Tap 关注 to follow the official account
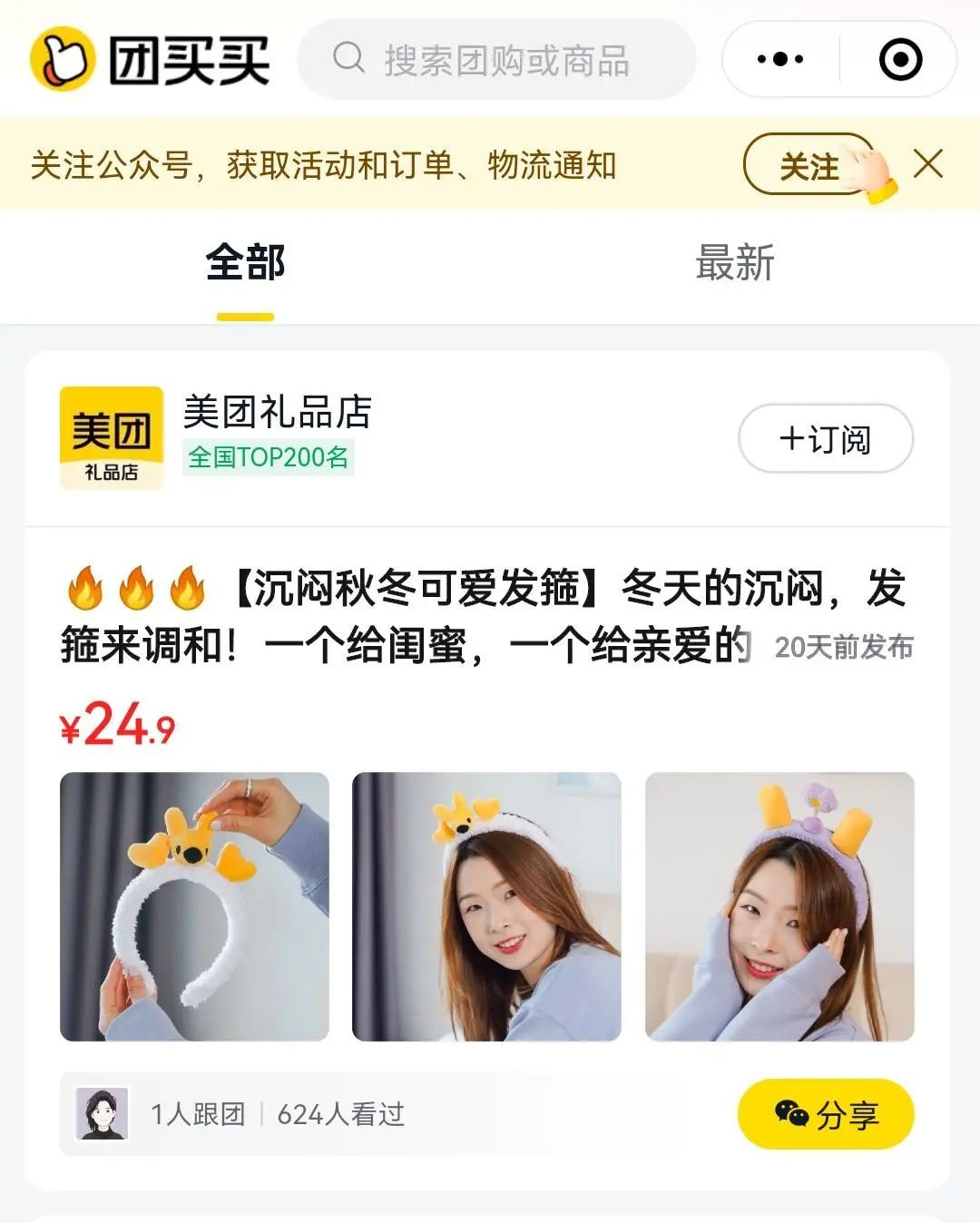This screenshot has height=1223, width=980. (x=809, y=166)
